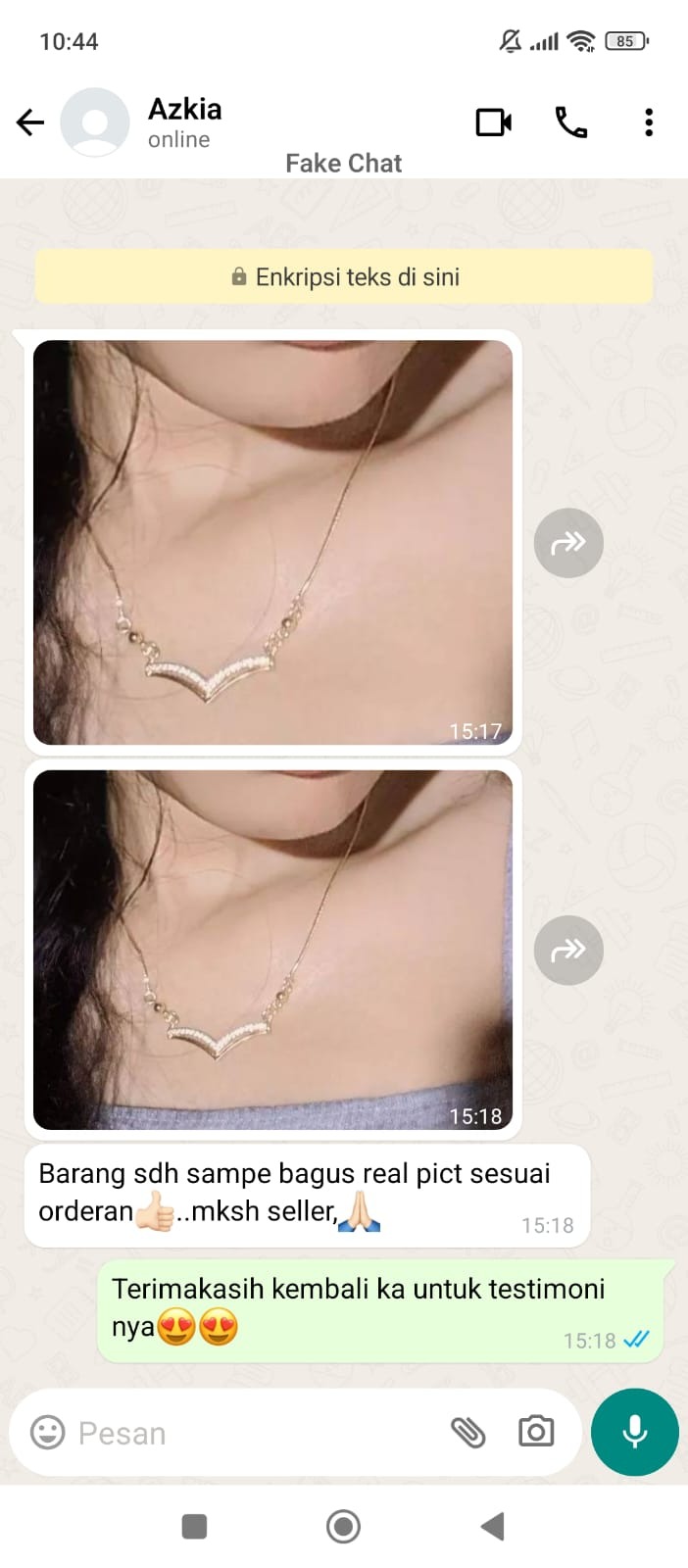This screenshot has height=1568, width=688.
Task: Open the overflow menu
Action: click(648, 122)
